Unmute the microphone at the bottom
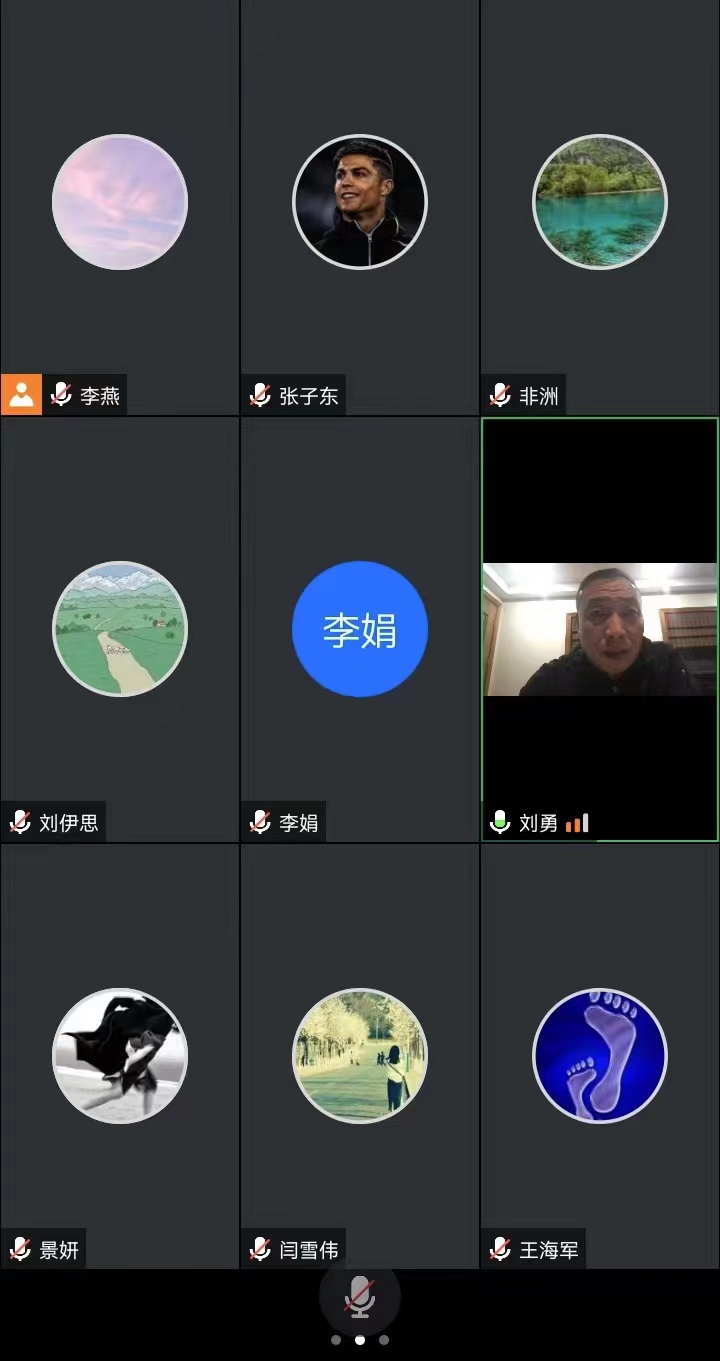Screen dimensions: 720x1361 click(360, 1297)
